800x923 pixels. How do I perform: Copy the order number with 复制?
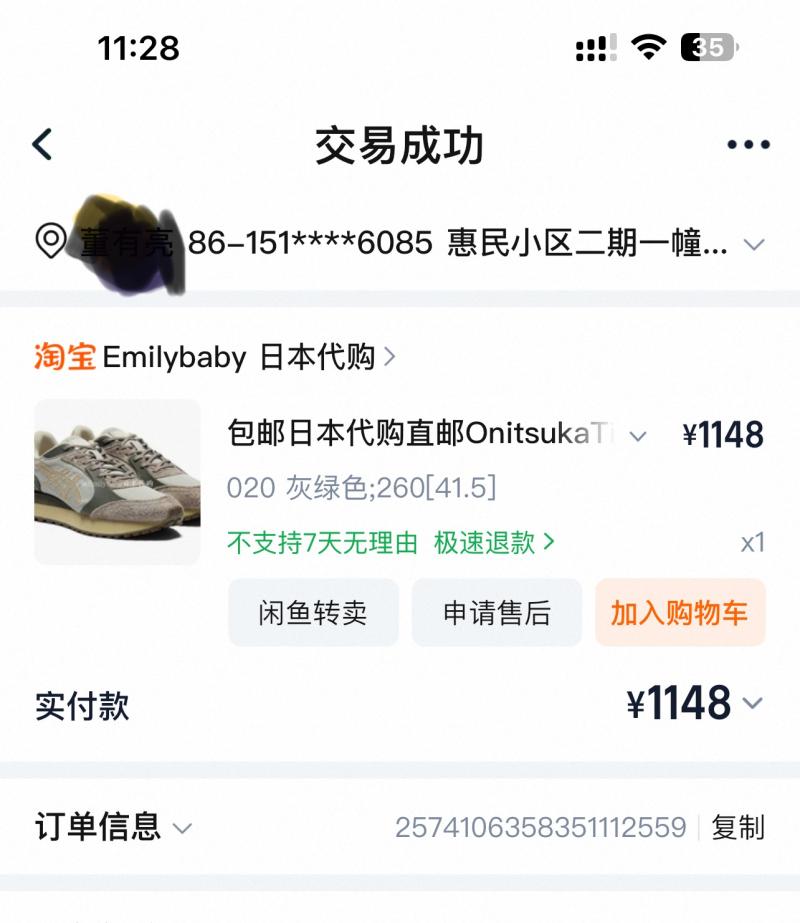738,828
